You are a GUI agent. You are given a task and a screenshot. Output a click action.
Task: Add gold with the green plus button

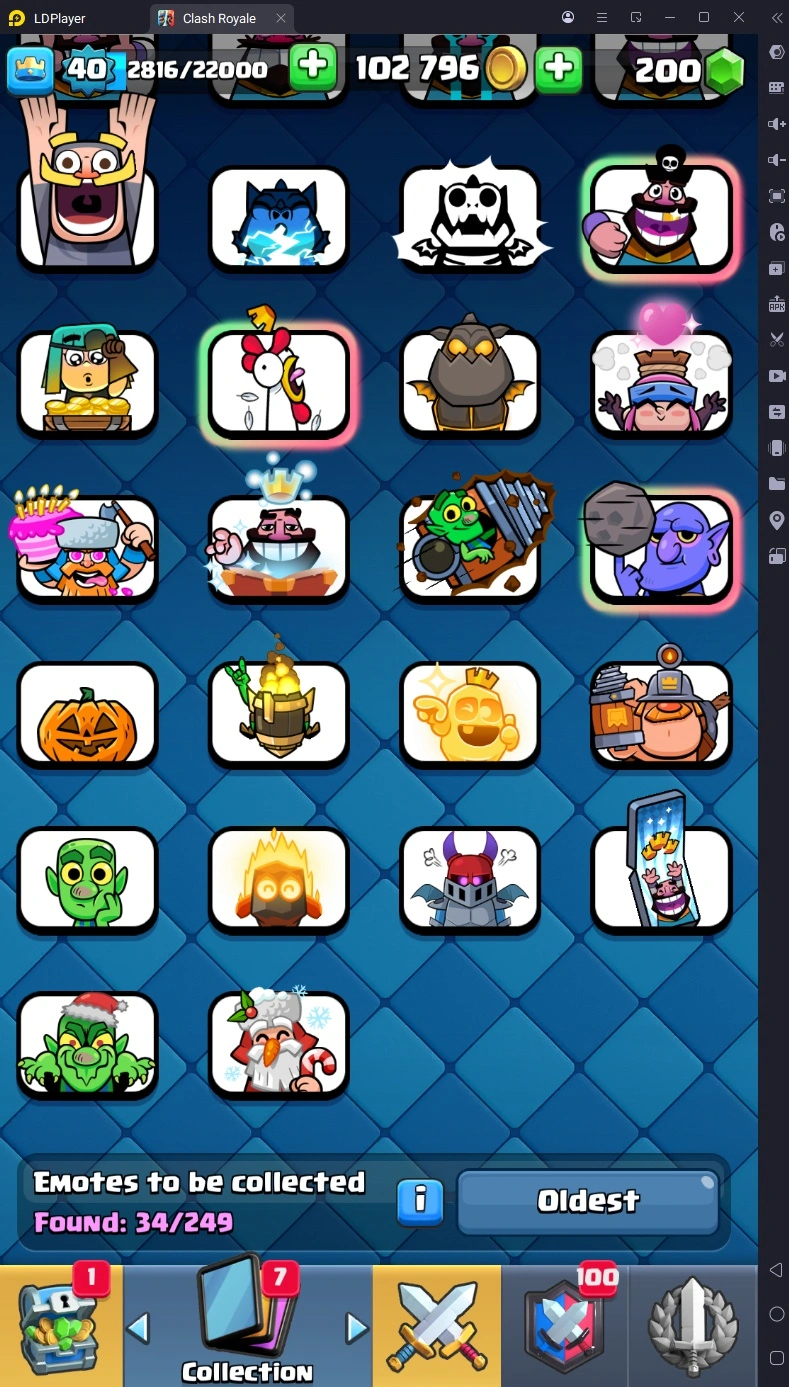tap(559, 68)
